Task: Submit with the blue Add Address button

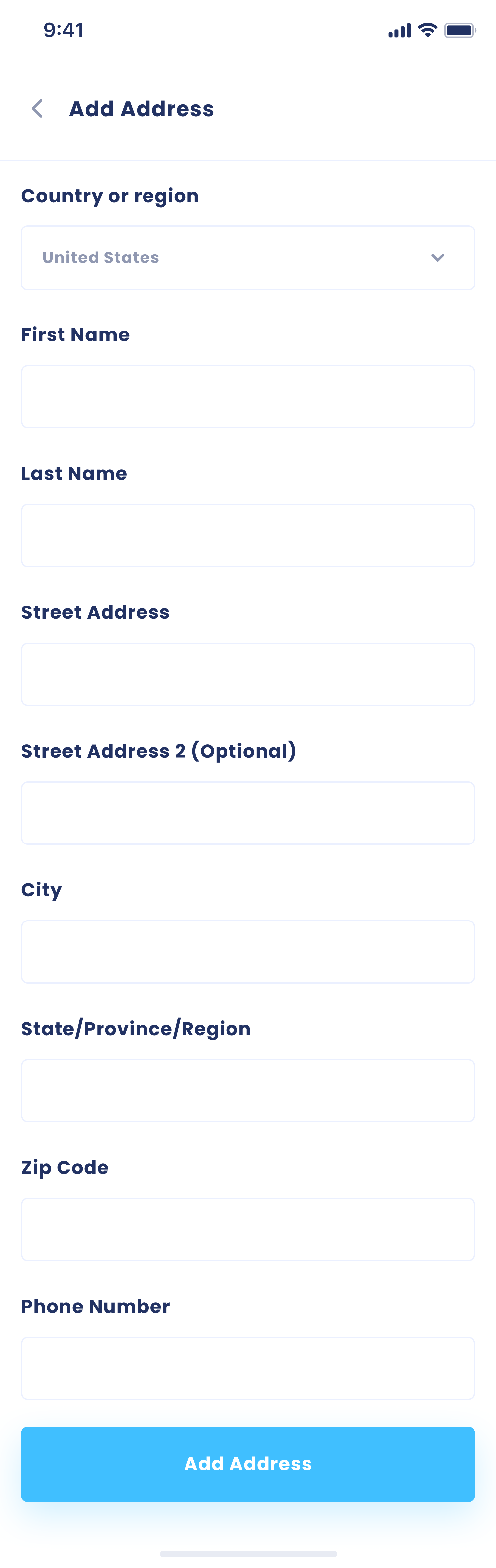Action: [248, 1464]
